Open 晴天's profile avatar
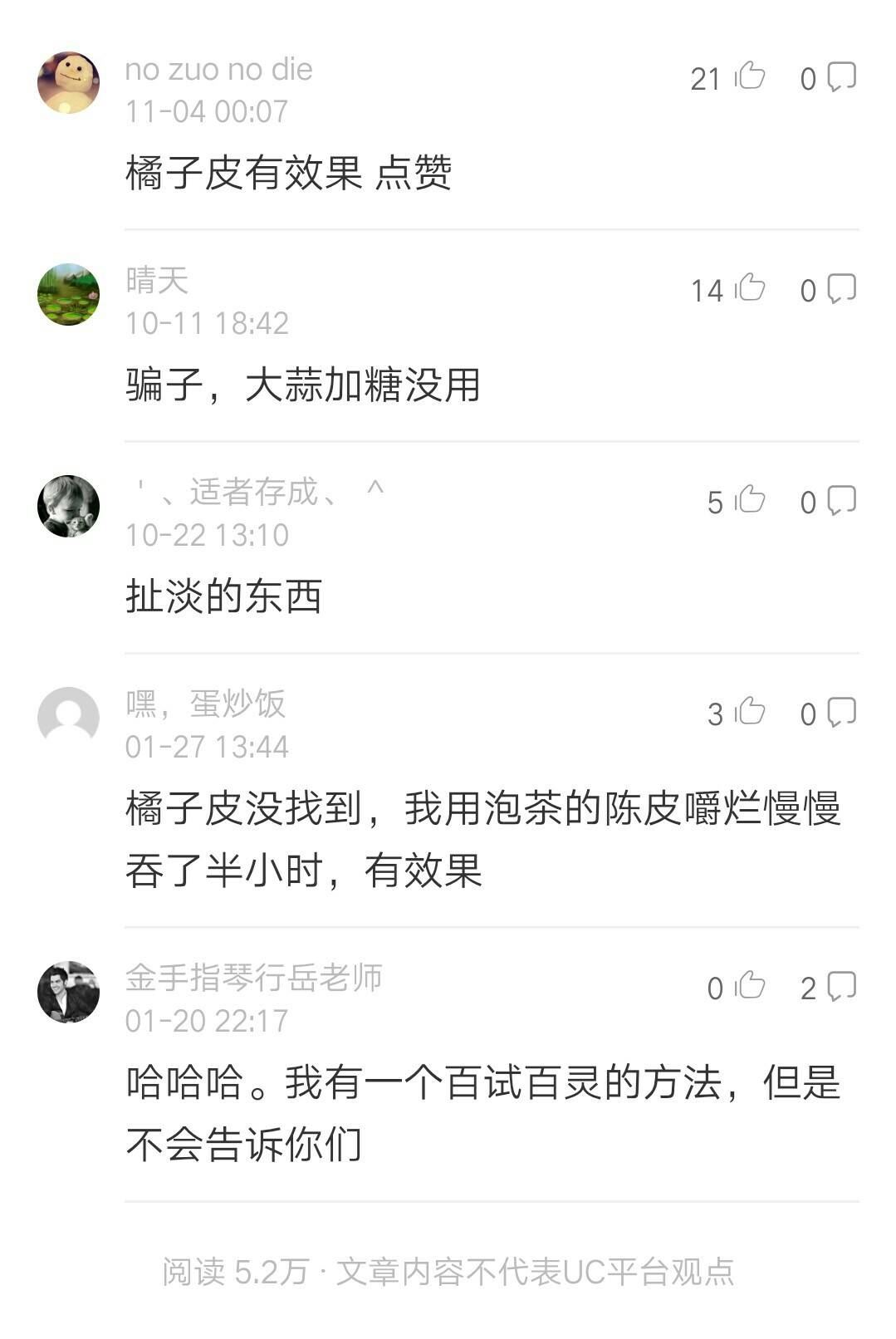 68,294
